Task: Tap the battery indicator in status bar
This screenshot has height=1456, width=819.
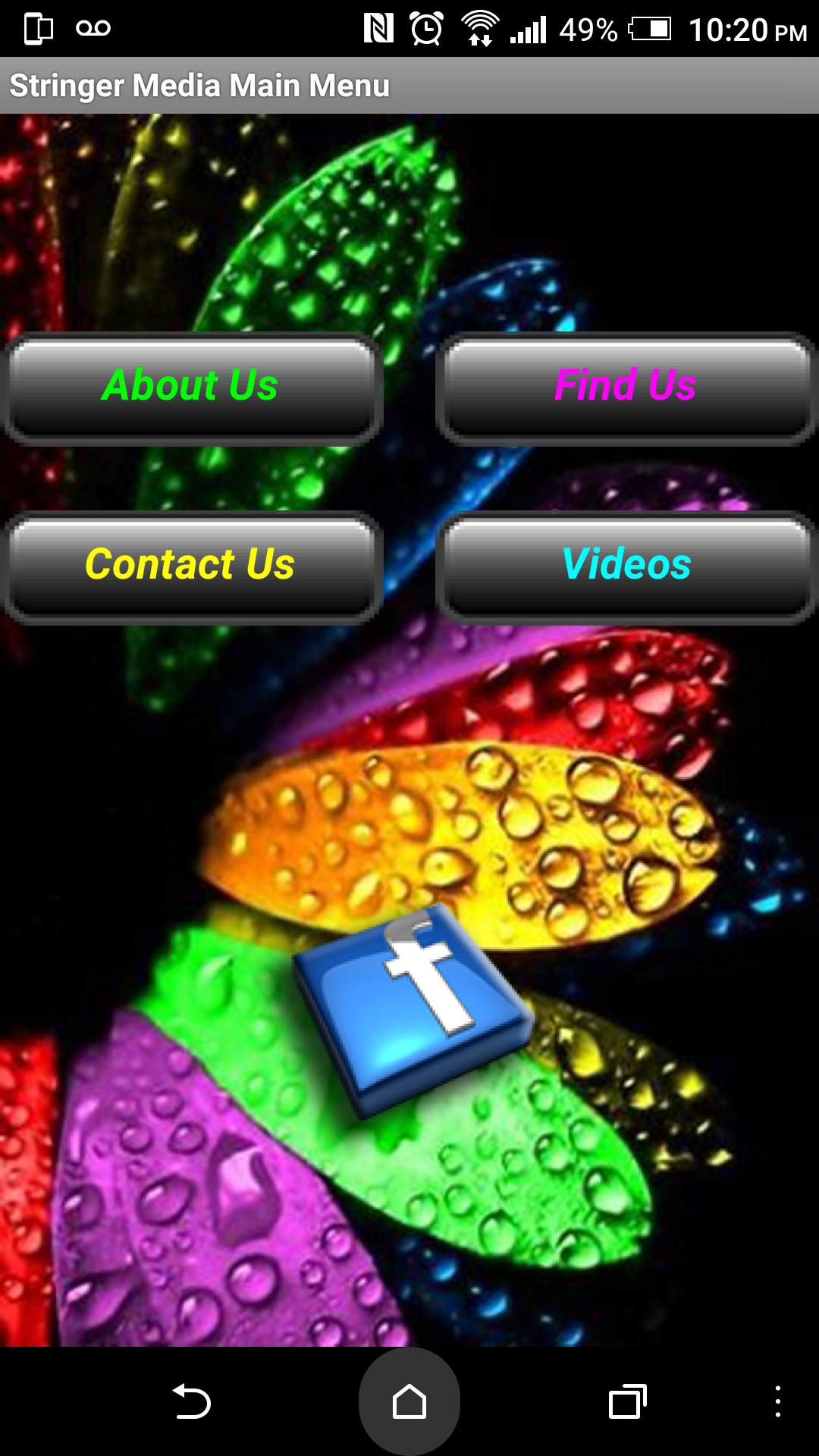Action: (648, 30)
